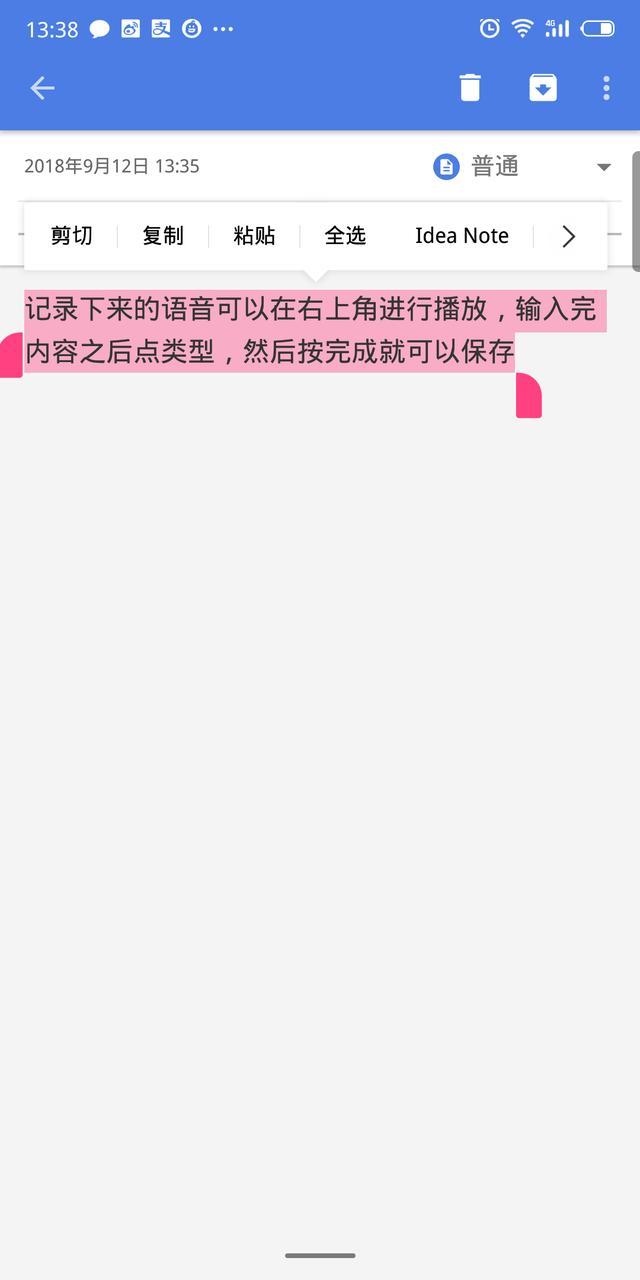Go back using the top arrow
The width and height of the screenshot is (640, 1280).
[x=42, y=88]
